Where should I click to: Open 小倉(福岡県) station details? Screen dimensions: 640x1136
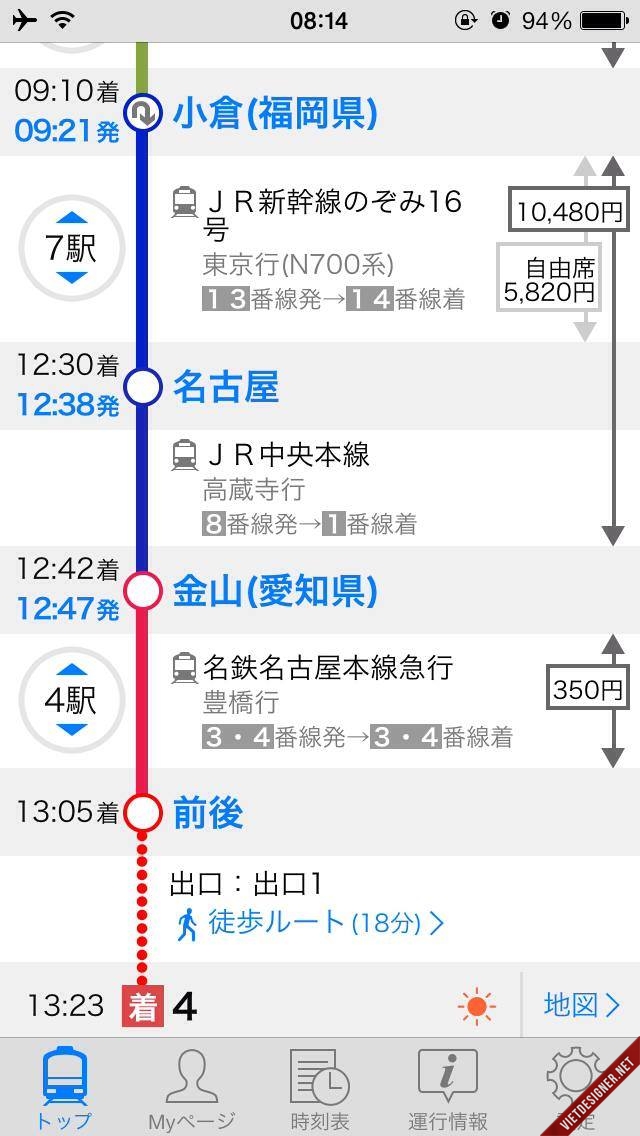[x=275, y=114]
